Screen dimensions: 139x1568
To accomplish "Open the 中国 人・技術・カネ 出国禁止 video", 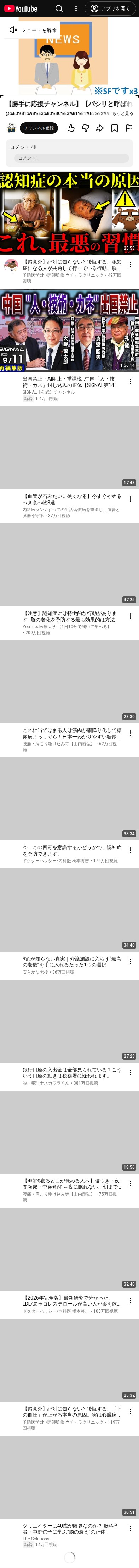I will 69,331.
